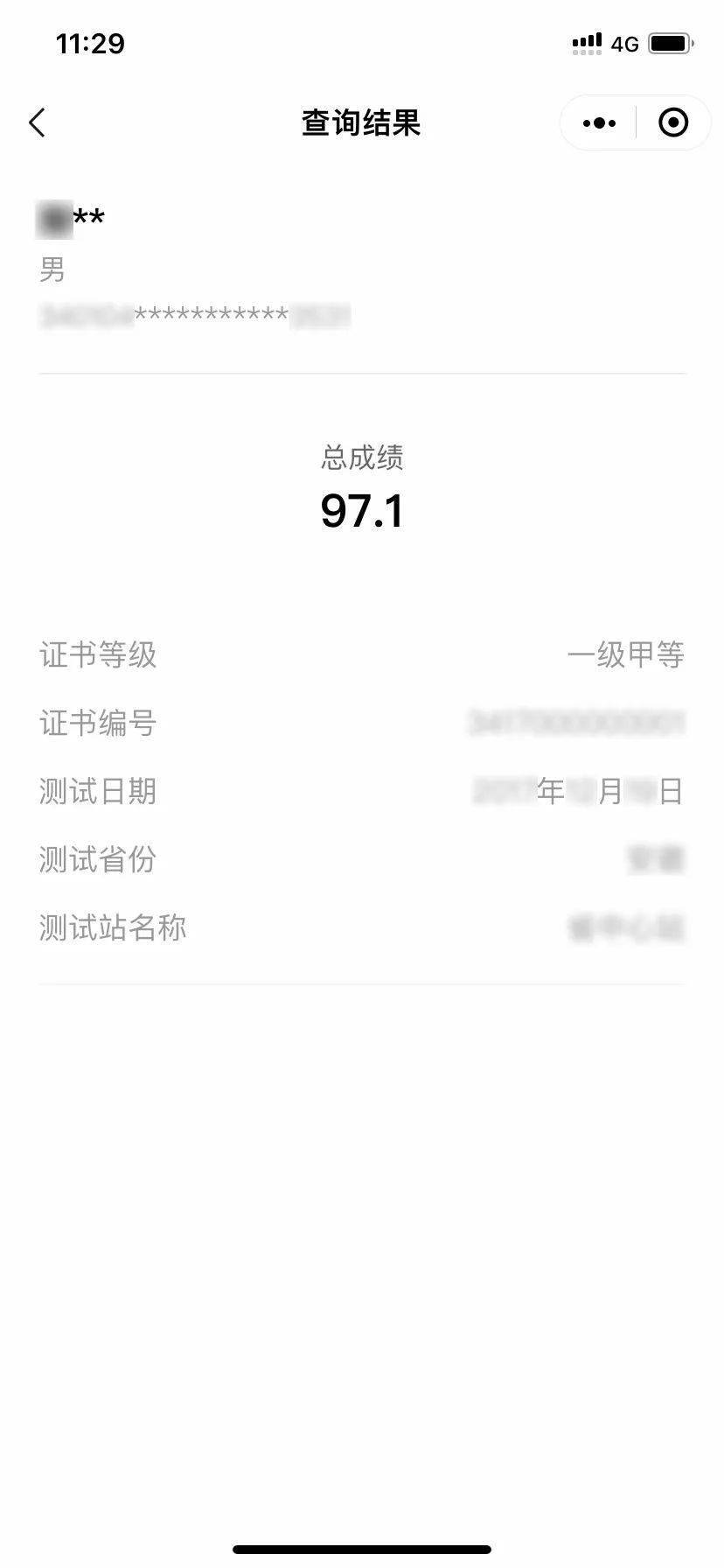Tap the mini-program close circle button
This screenshot has height=1568, width=724.
coord(673,122)
